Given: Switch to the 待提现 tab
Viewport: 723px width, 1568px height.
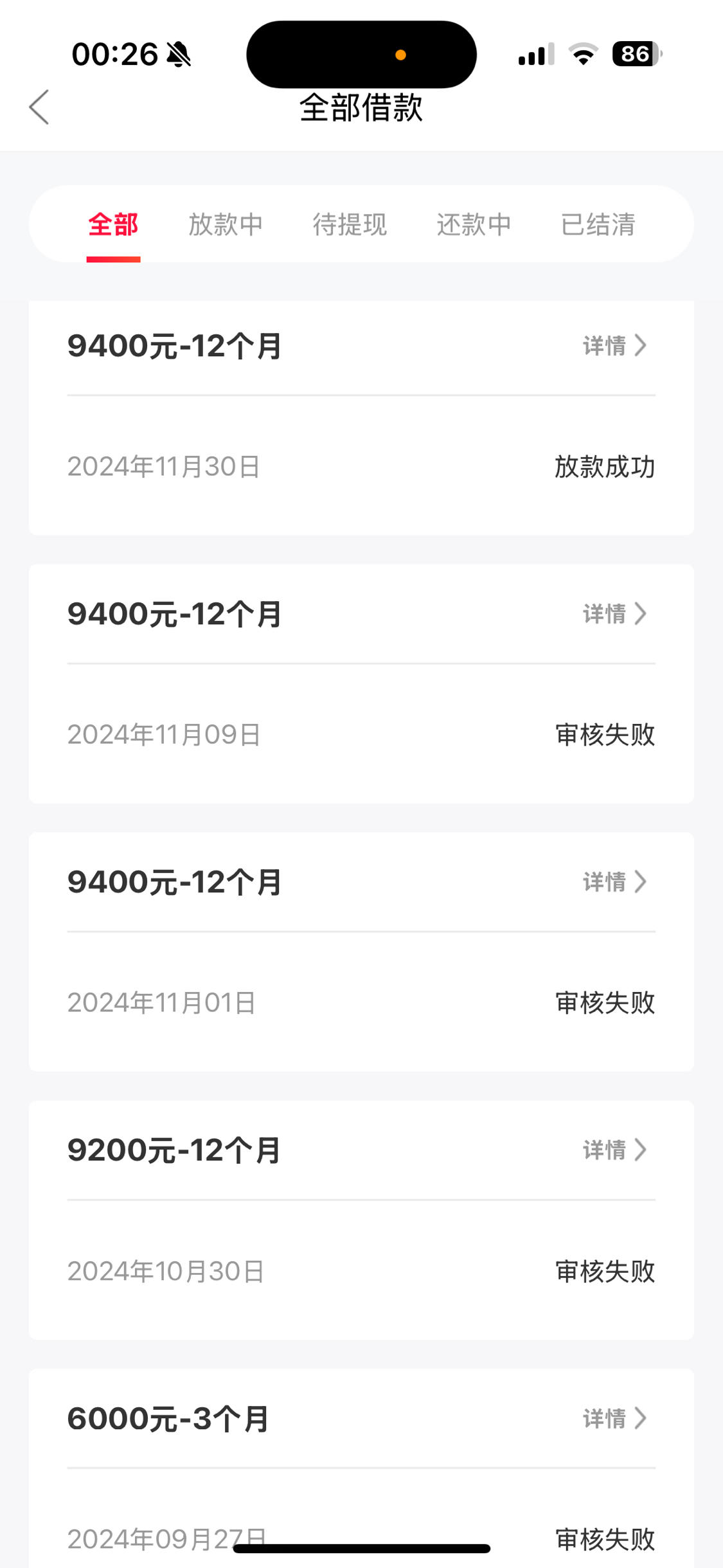Looking at the screenshot, I should coord(350,225).
